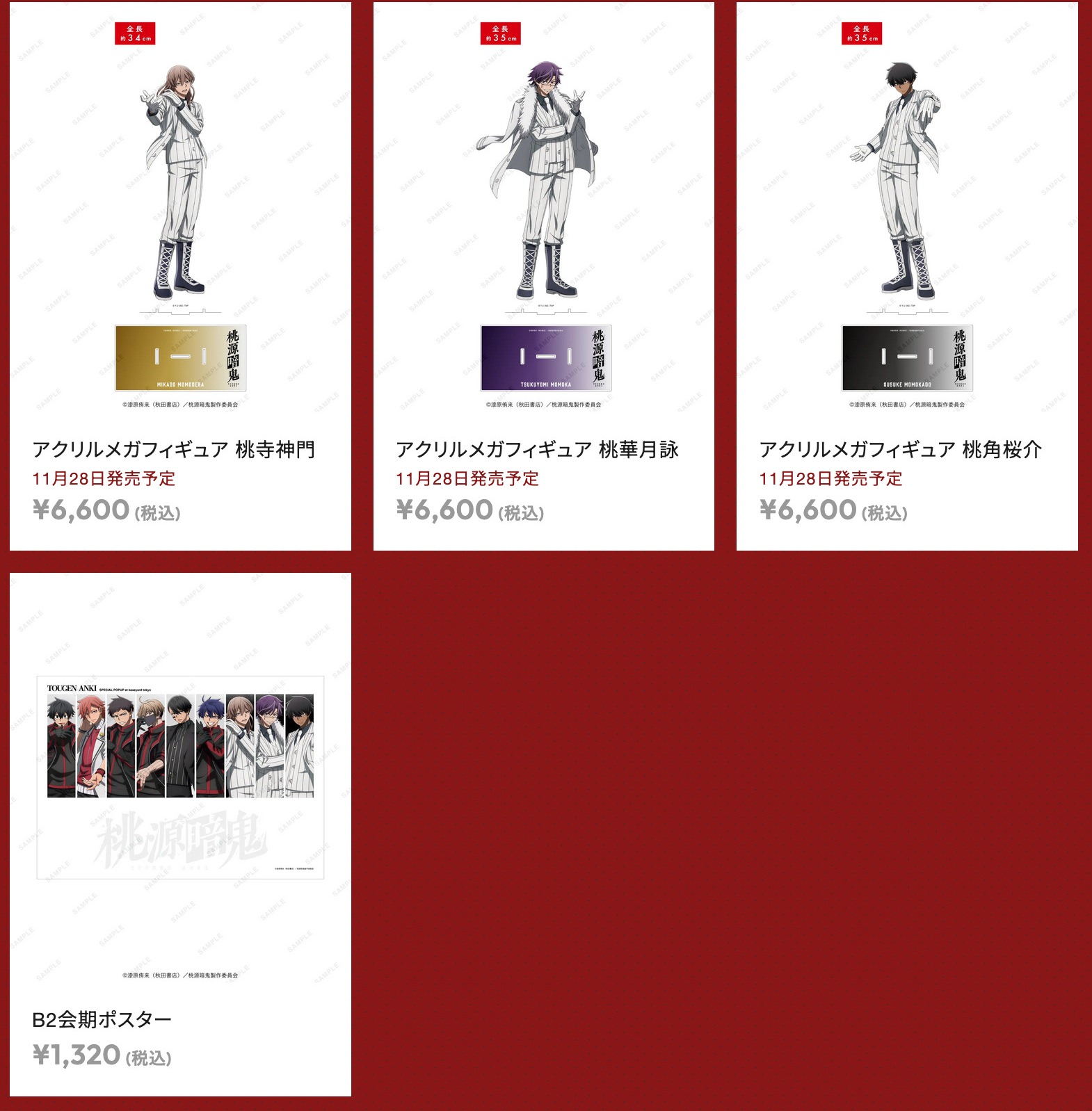Viewport: 1092px width, 1111px height.
Task: Open the B2会期ポスター product card
Action: [x=180, y=834]
